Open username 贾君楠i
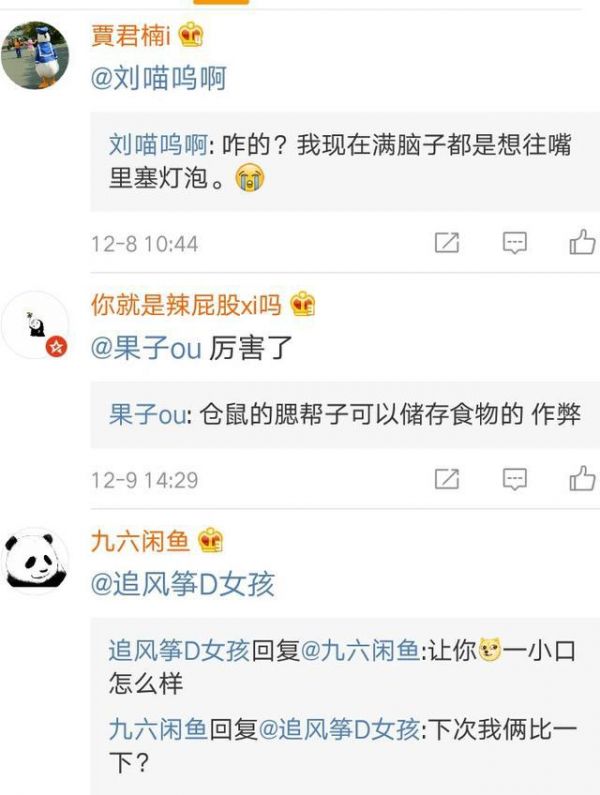600x795 pixels. tap(132, 37)
